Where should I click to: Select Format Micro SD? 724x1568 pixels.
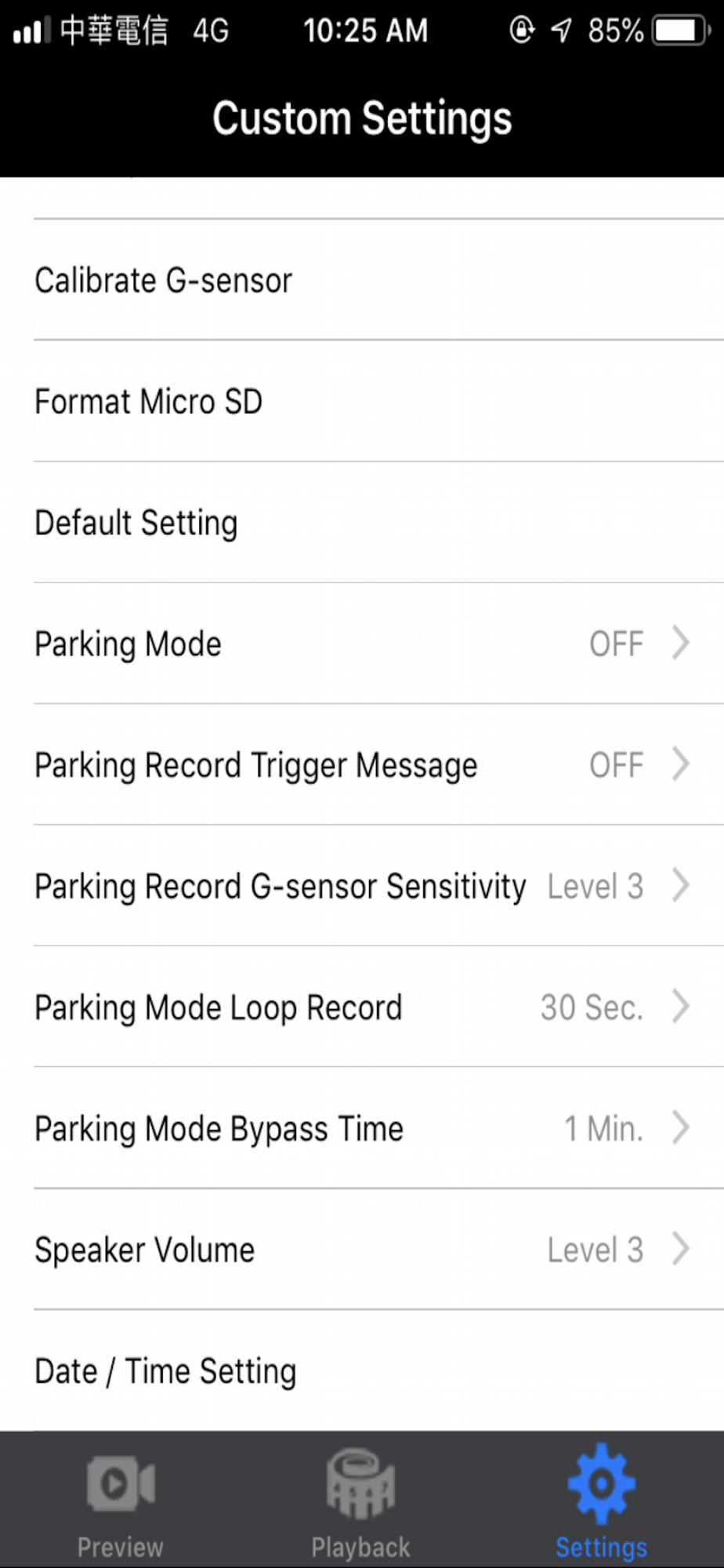362,401
